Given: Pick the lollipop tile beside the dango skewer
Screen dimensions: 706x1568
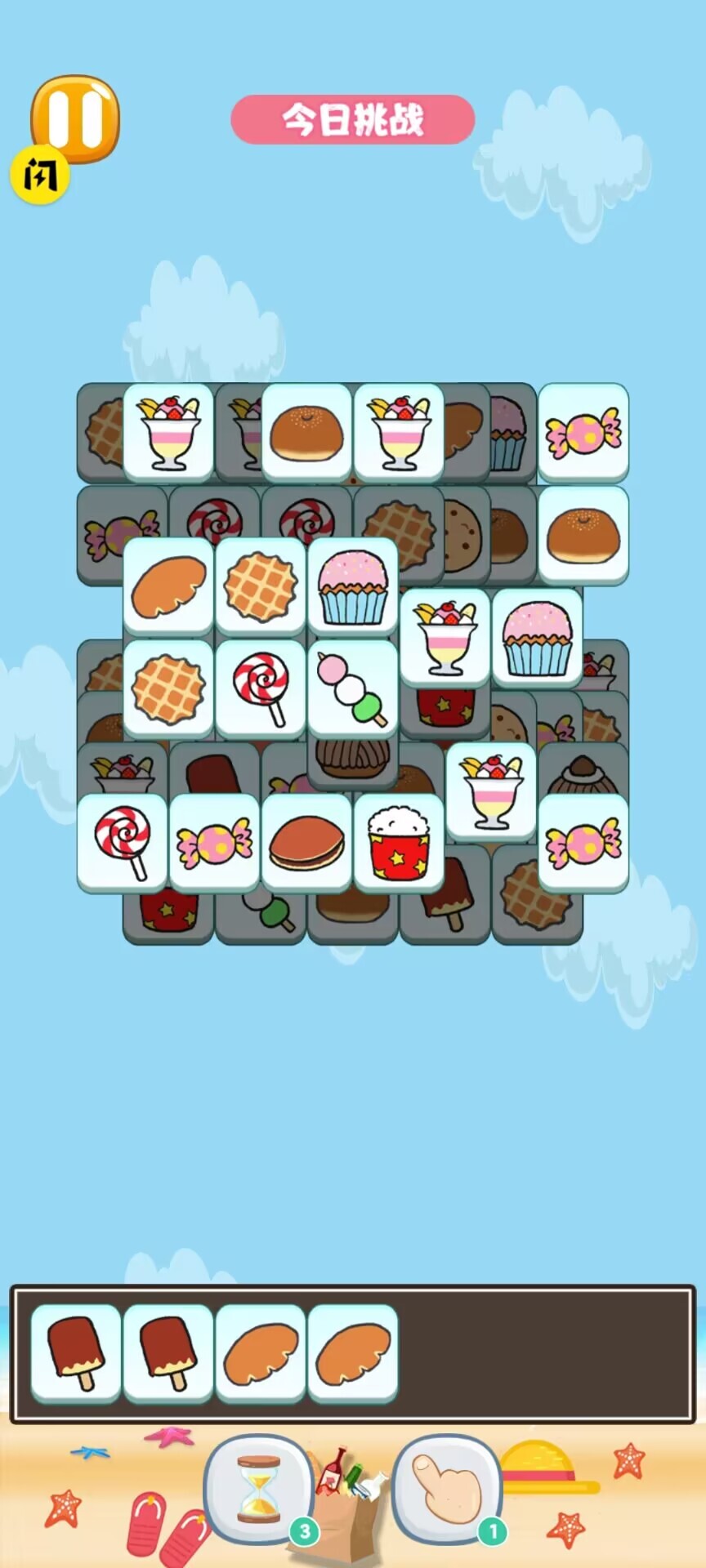Looking at the screenshot, I should (x=261, y=688).
